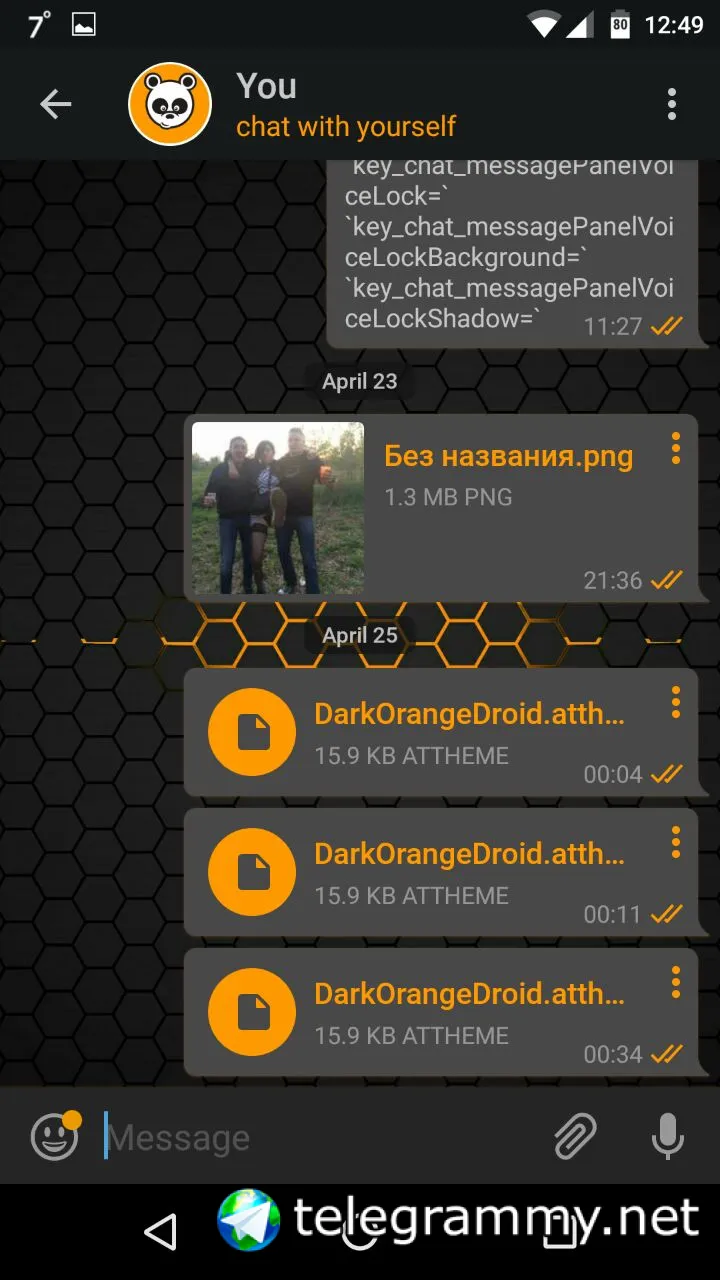Attach a file with the paperclip
This screenshot has height=1280, width=720.
pos(575,1137)
